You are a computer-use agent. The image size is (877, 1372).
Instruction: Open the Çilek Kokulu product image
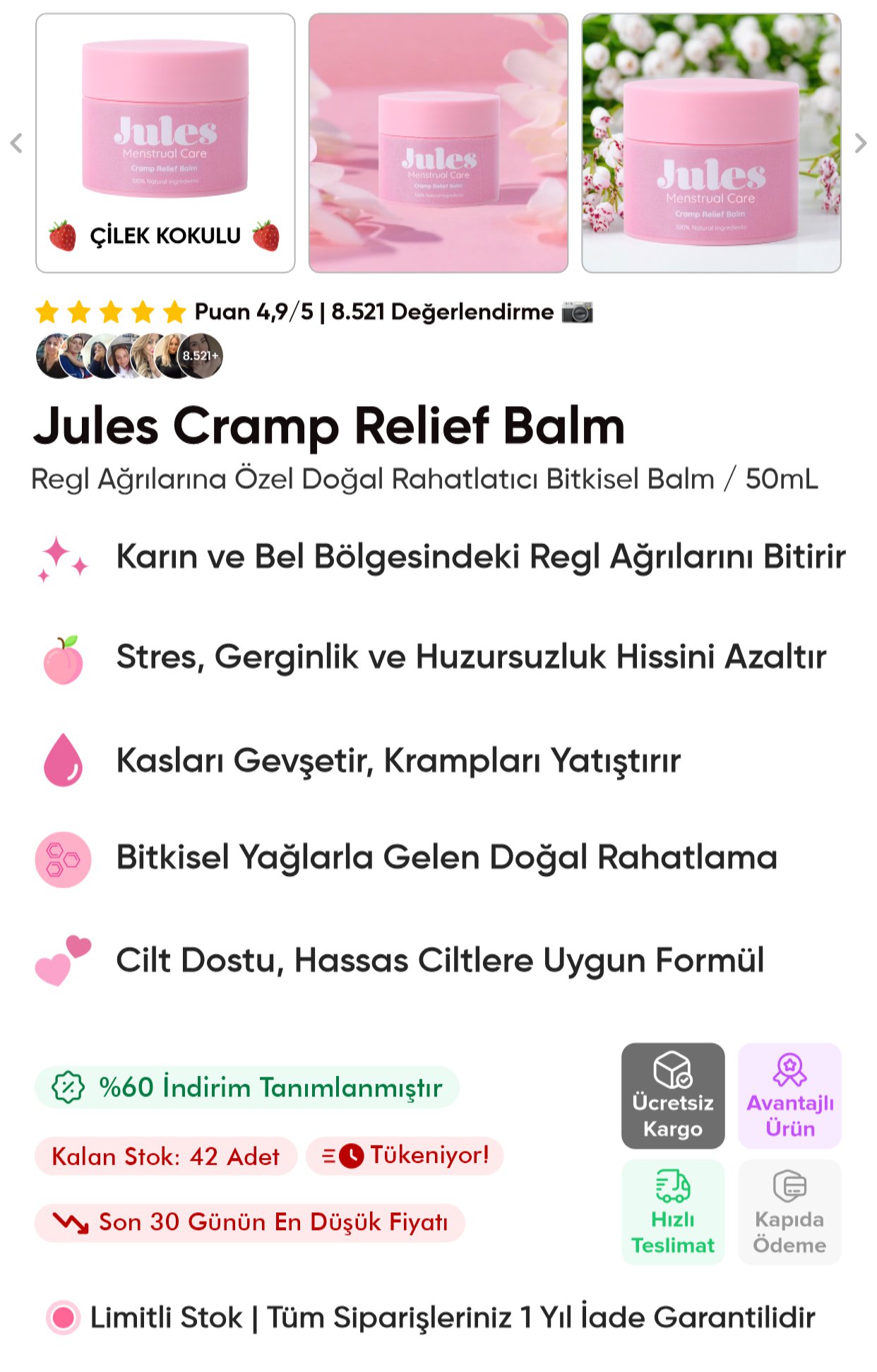165,143
